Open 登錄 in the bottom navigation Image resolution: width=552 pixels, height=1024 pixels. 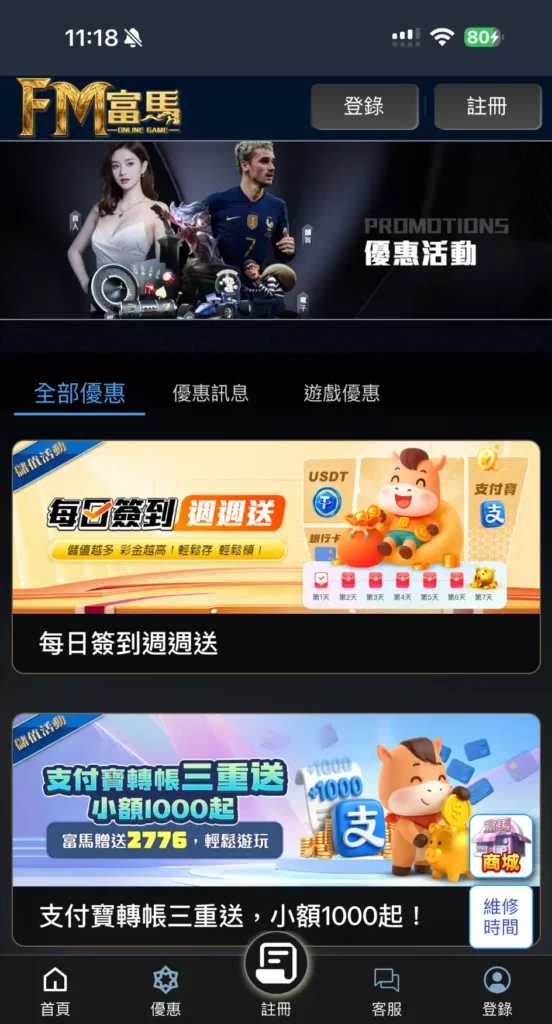[497, 991]
